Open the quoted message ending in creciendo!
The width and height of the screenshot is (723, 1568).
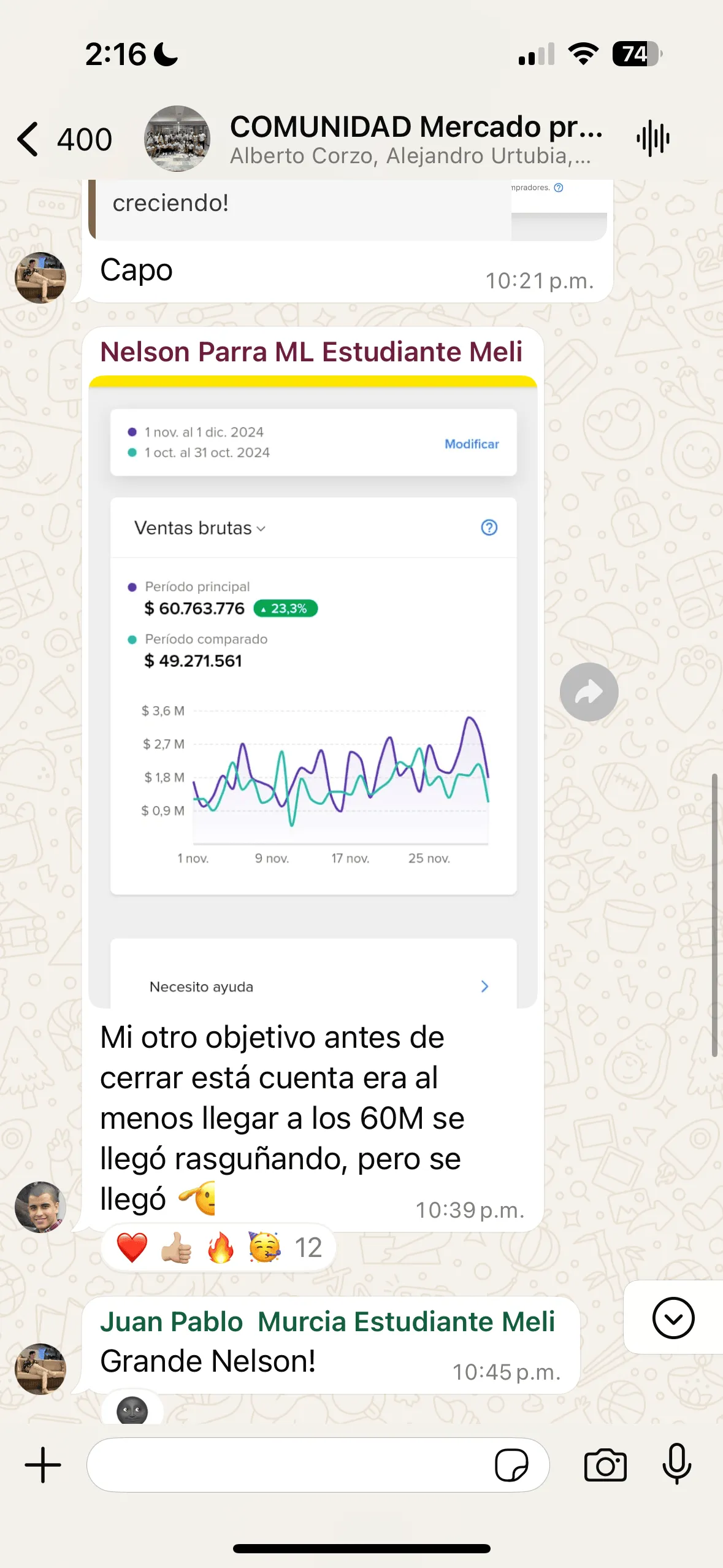[300, 209]
